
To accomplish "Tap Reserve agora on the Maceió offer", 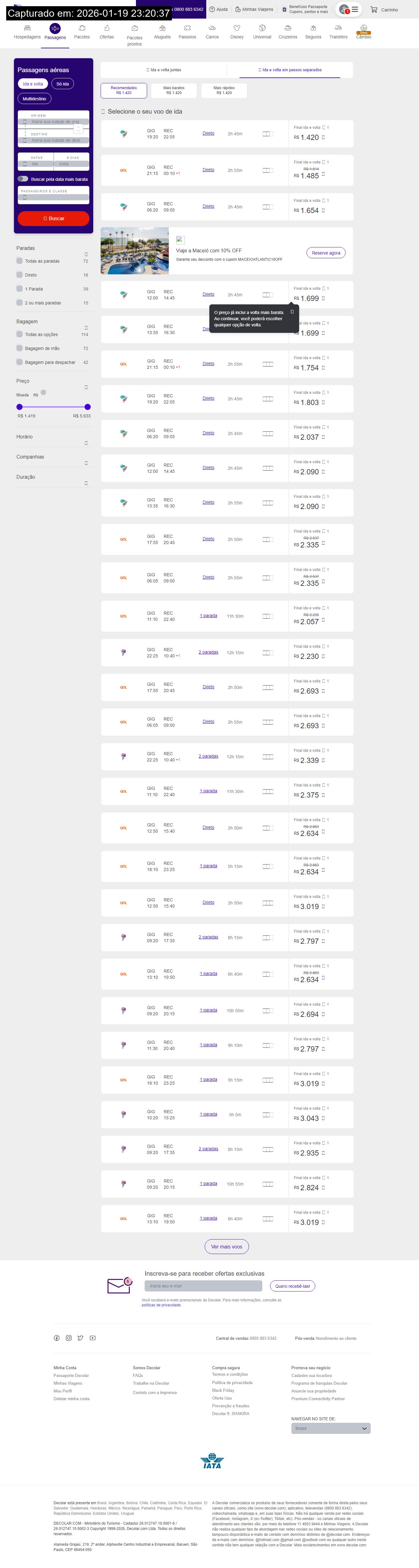I will [326, 253].
